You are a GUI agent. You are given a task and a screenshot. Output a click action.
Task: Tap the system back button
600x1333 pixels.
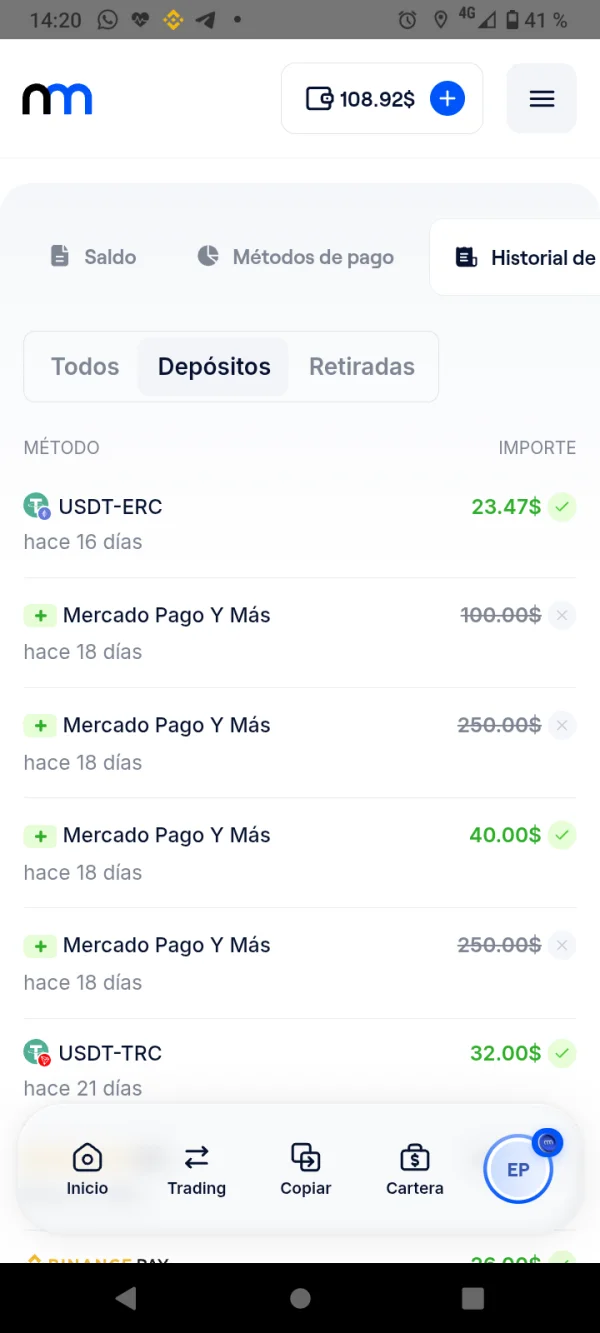(126, 1298)
